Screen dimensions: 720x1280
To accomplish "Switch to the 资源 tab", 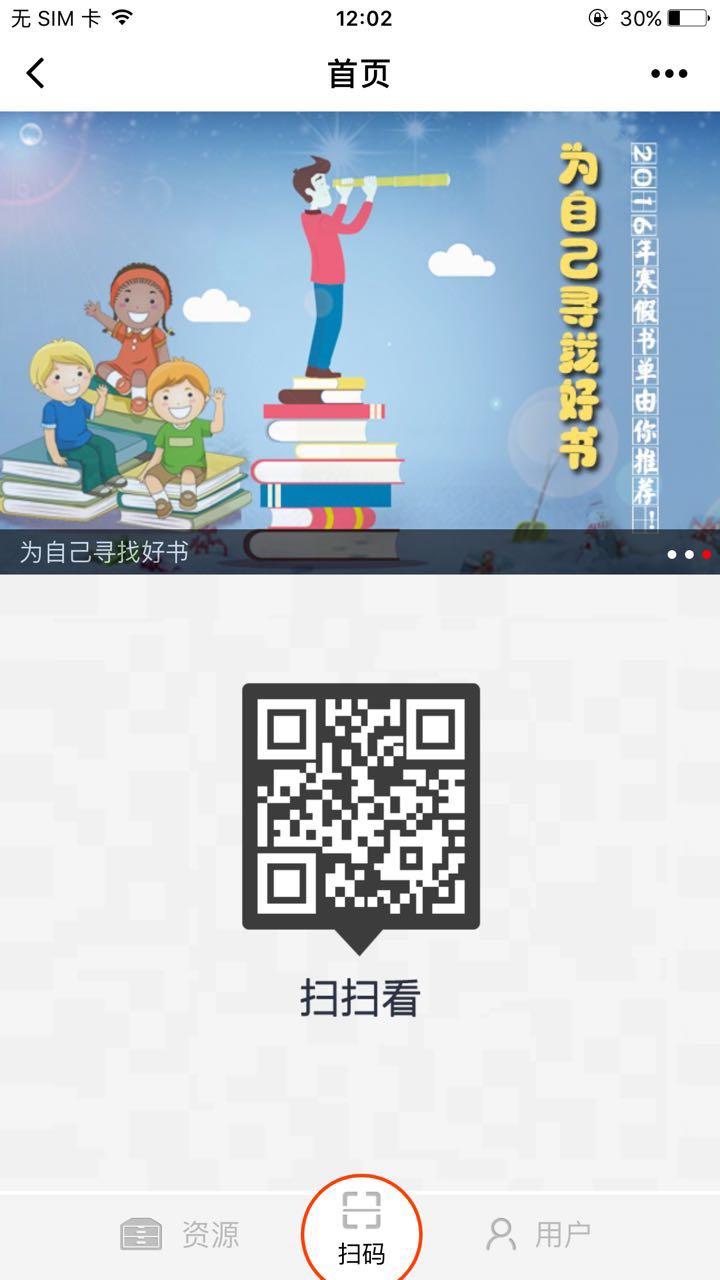I will click(180, 1234).
